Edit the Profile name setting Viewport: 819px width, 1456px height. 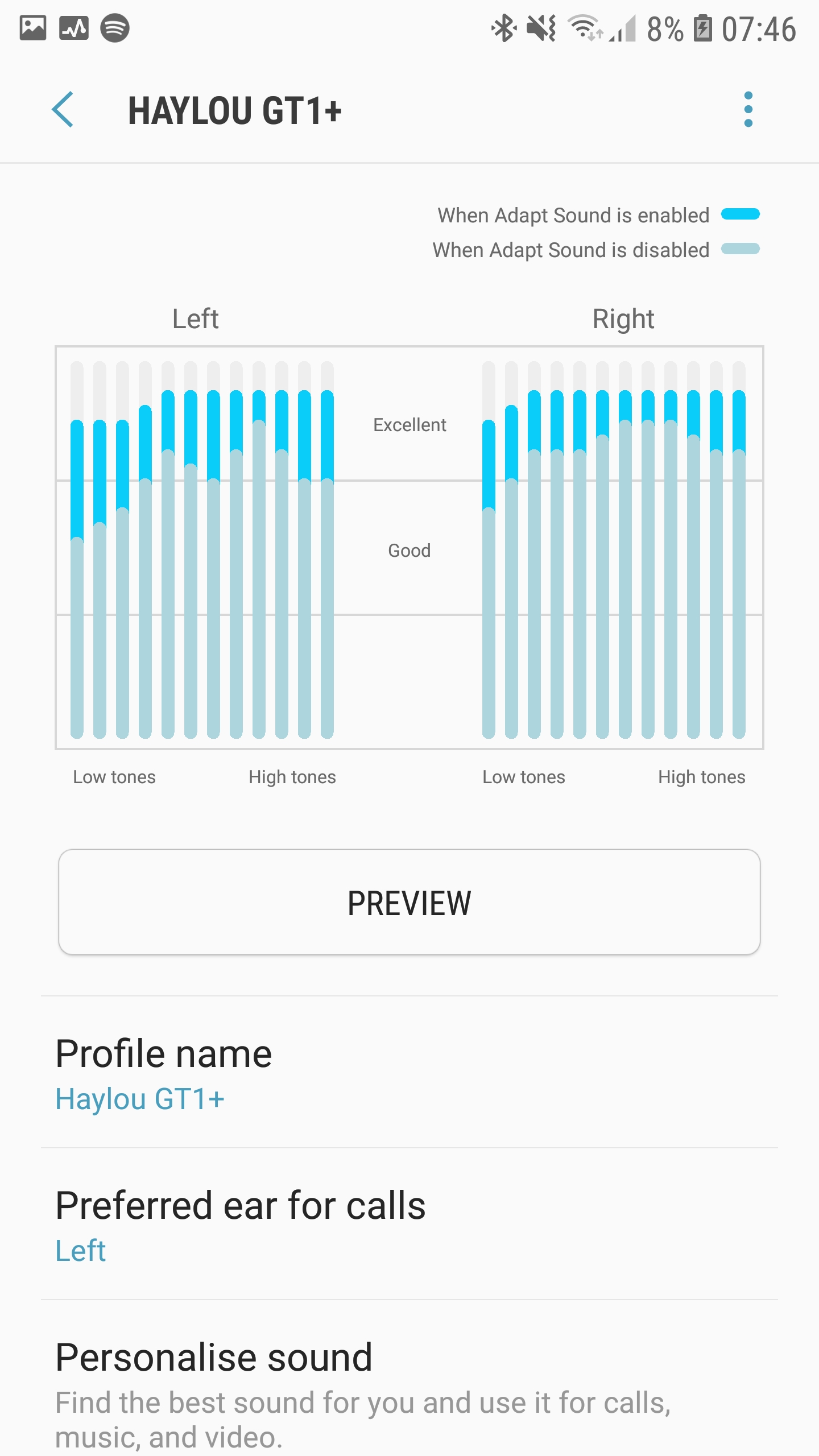point(409,1073)
